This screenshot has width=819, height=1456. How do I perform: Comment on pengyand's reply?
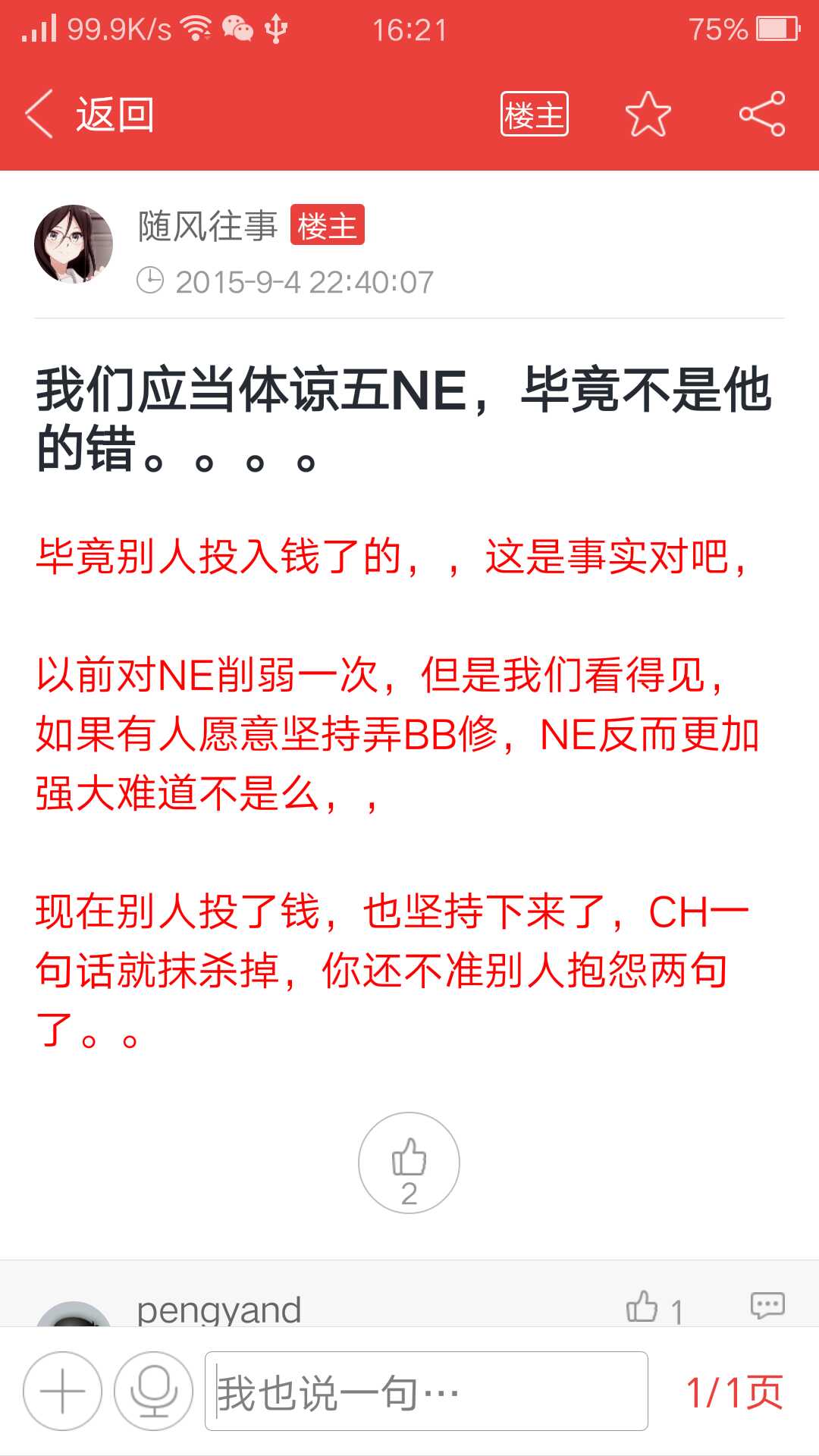point(767,1306)
